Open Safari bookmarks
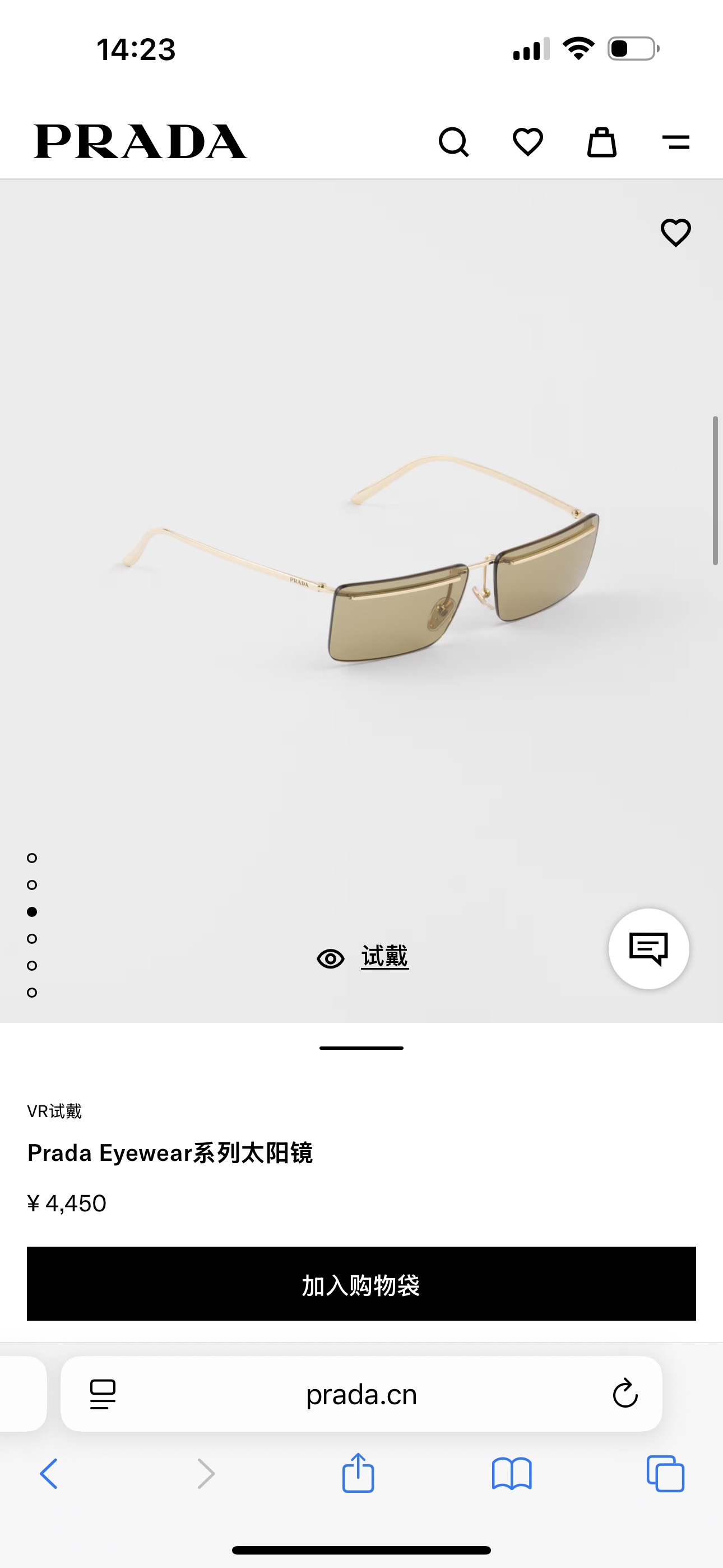 click(x=512, y=1474)
